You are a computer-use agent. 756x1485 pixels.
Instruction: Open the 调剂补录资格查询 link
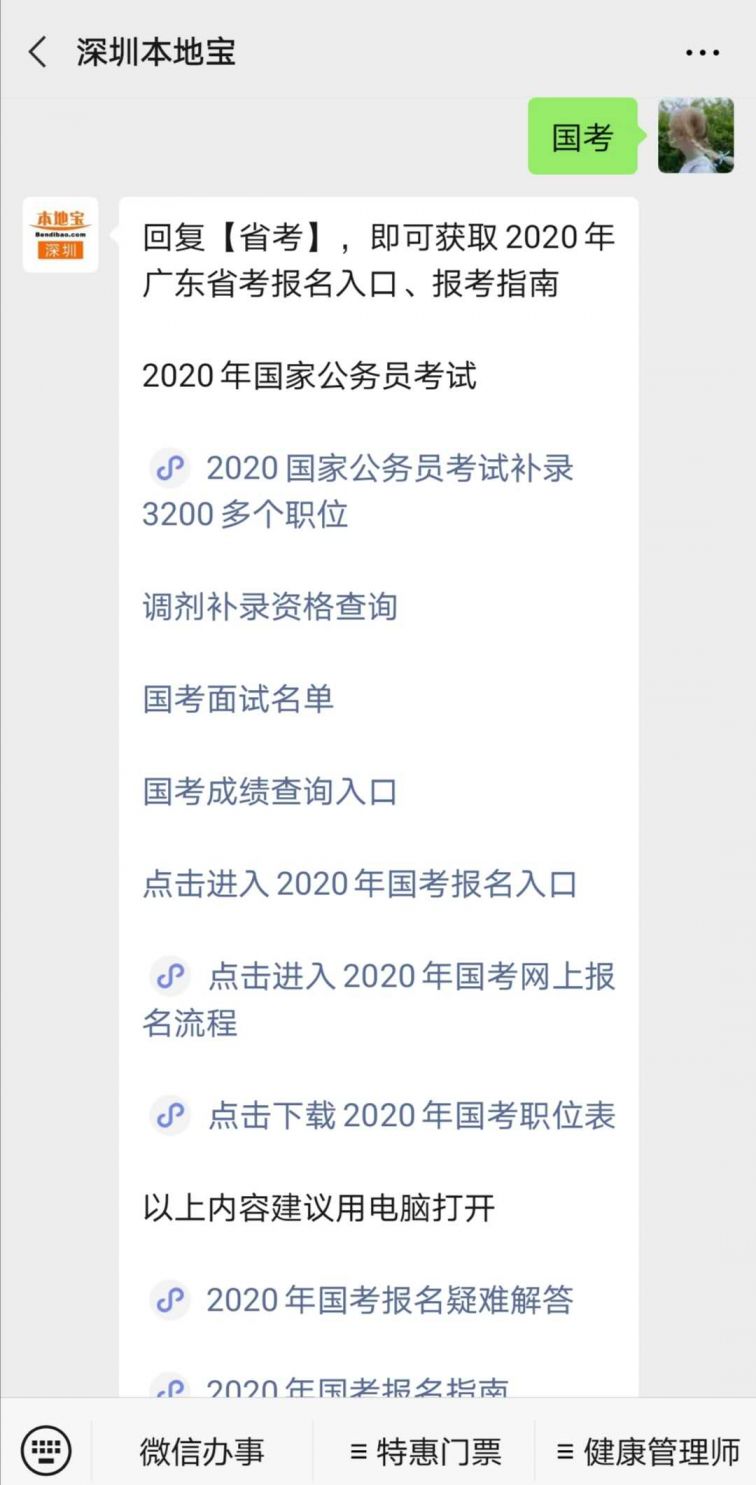click(270, 606)
